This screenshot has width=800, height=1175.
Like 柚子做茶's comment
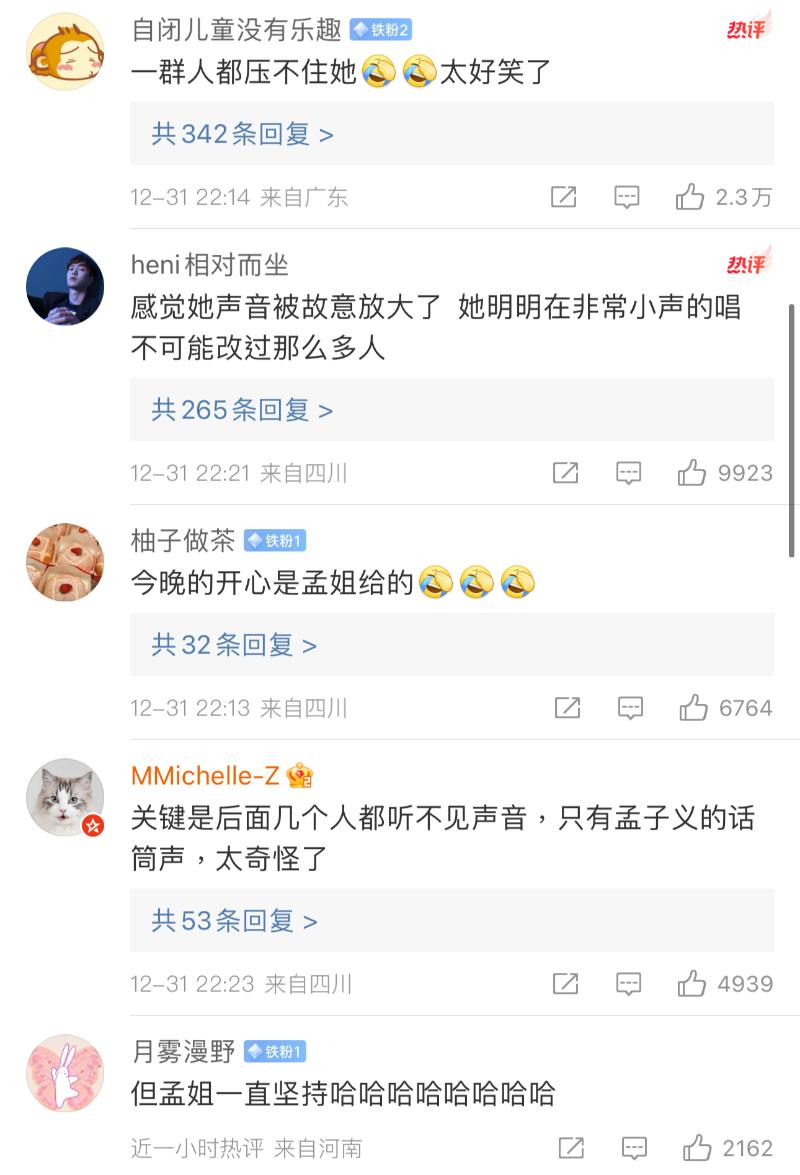point(694,708)
